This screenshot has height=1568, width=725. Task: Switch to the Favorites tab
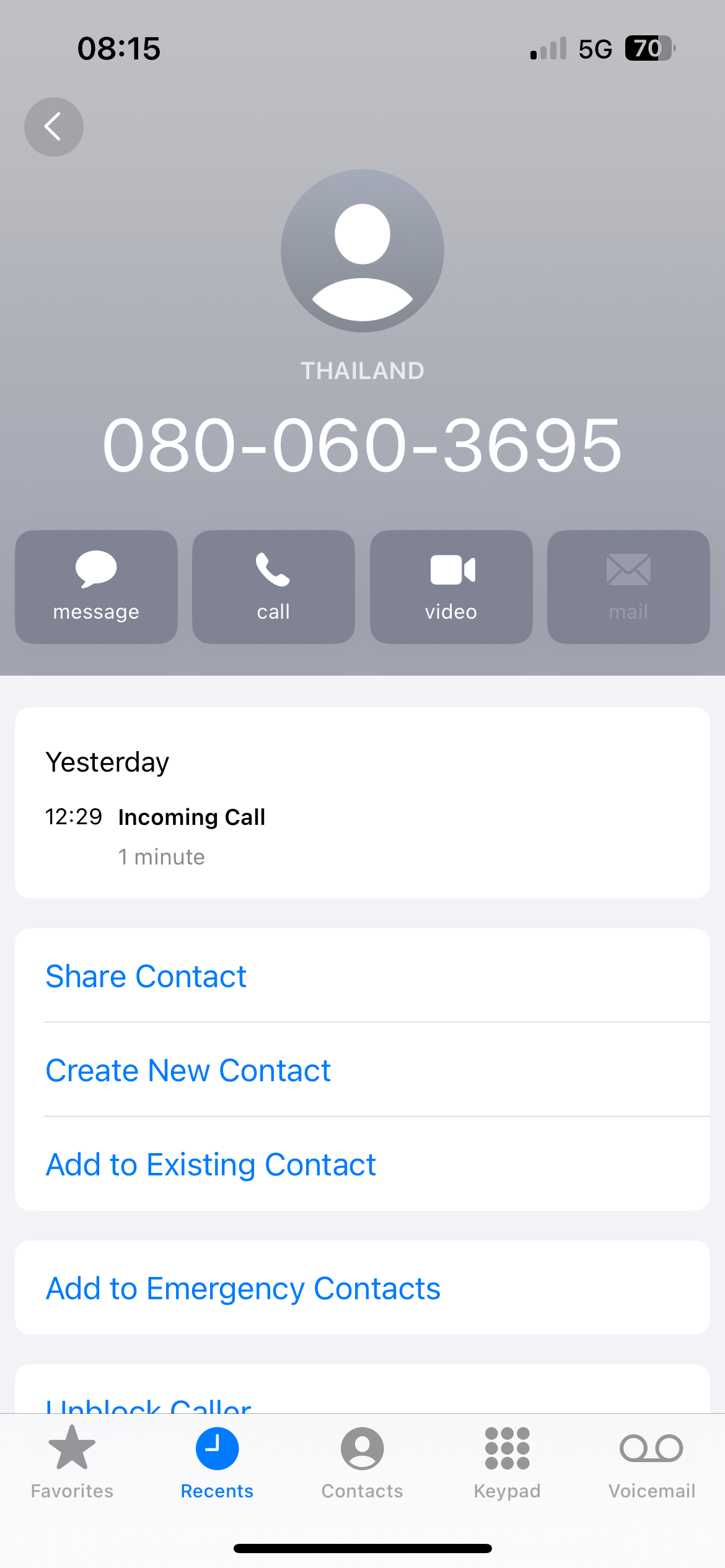click(72, 1462)
